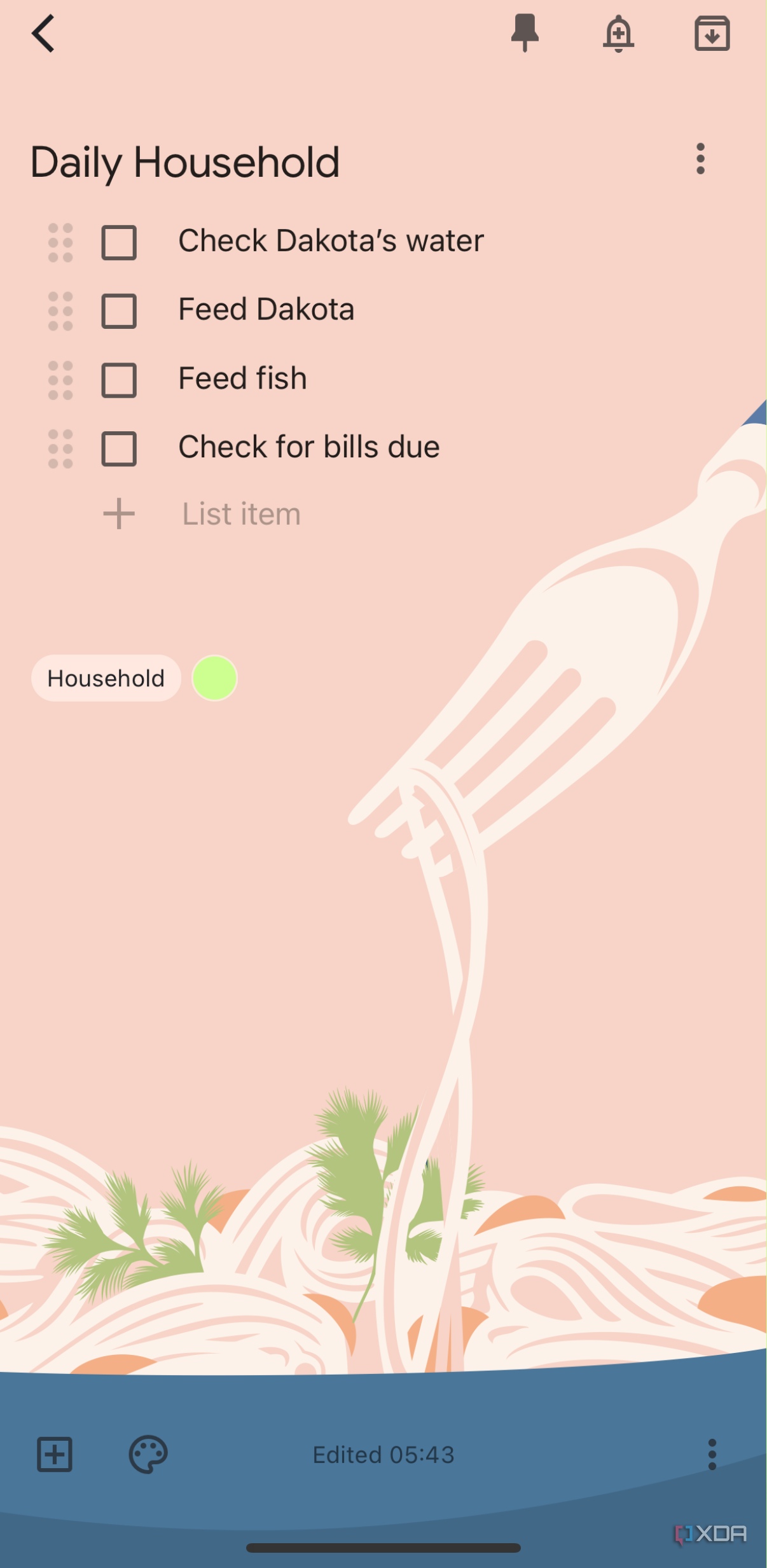767x1568 pixels.
Task: Edit the Check Dakota's water item text
Action: point(331,240)
